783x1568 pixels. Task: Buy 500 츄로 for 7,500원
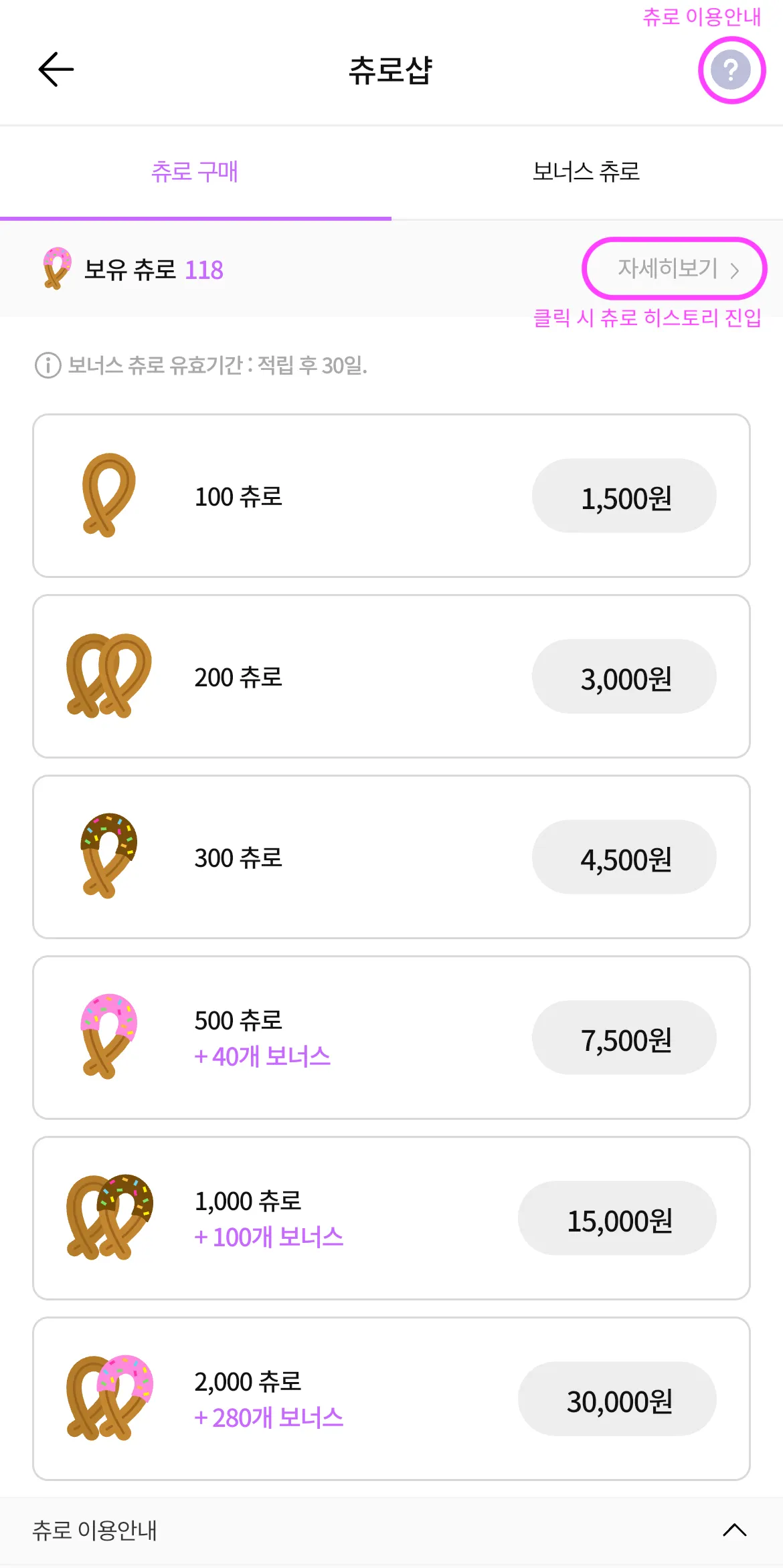tap(624, 1038)
